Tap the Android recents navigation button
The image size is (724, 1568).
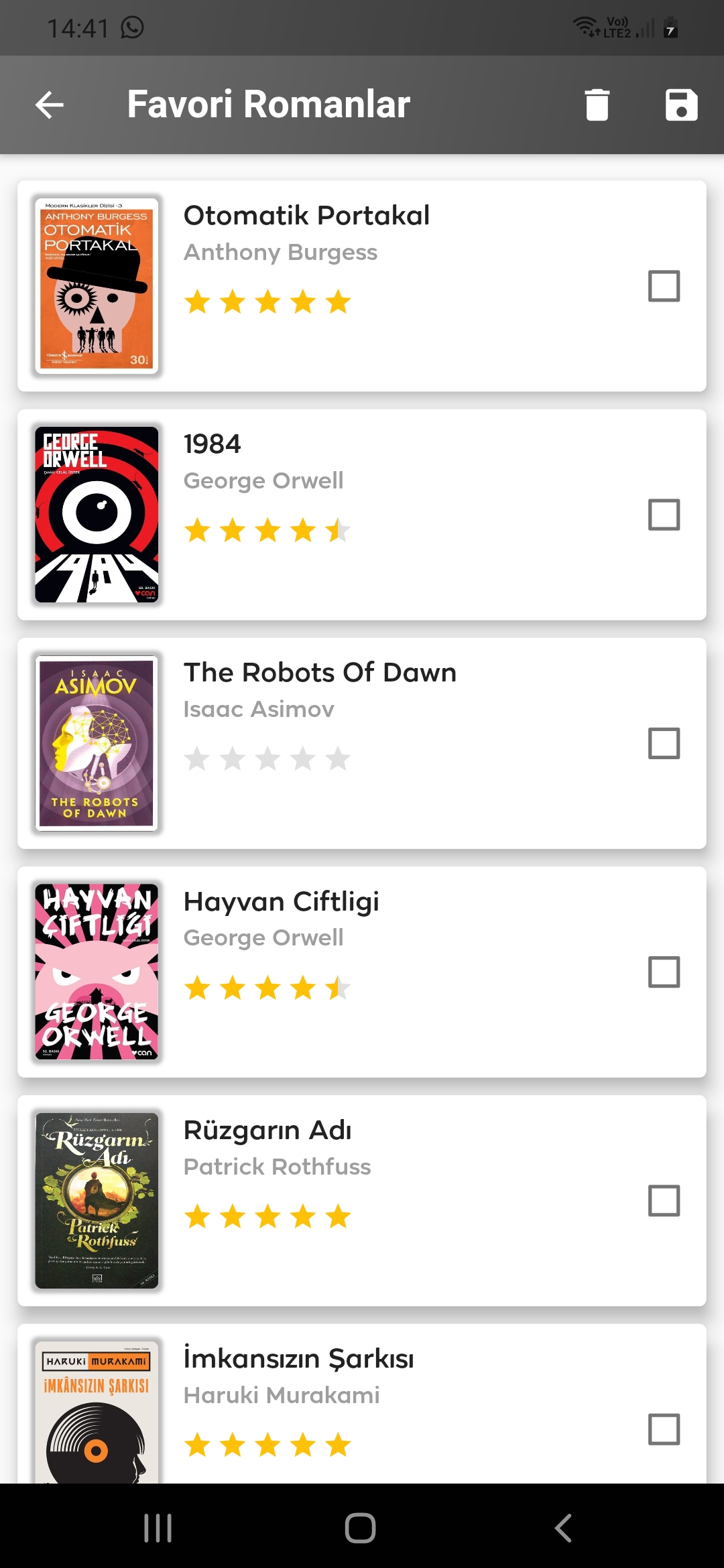158,1528
